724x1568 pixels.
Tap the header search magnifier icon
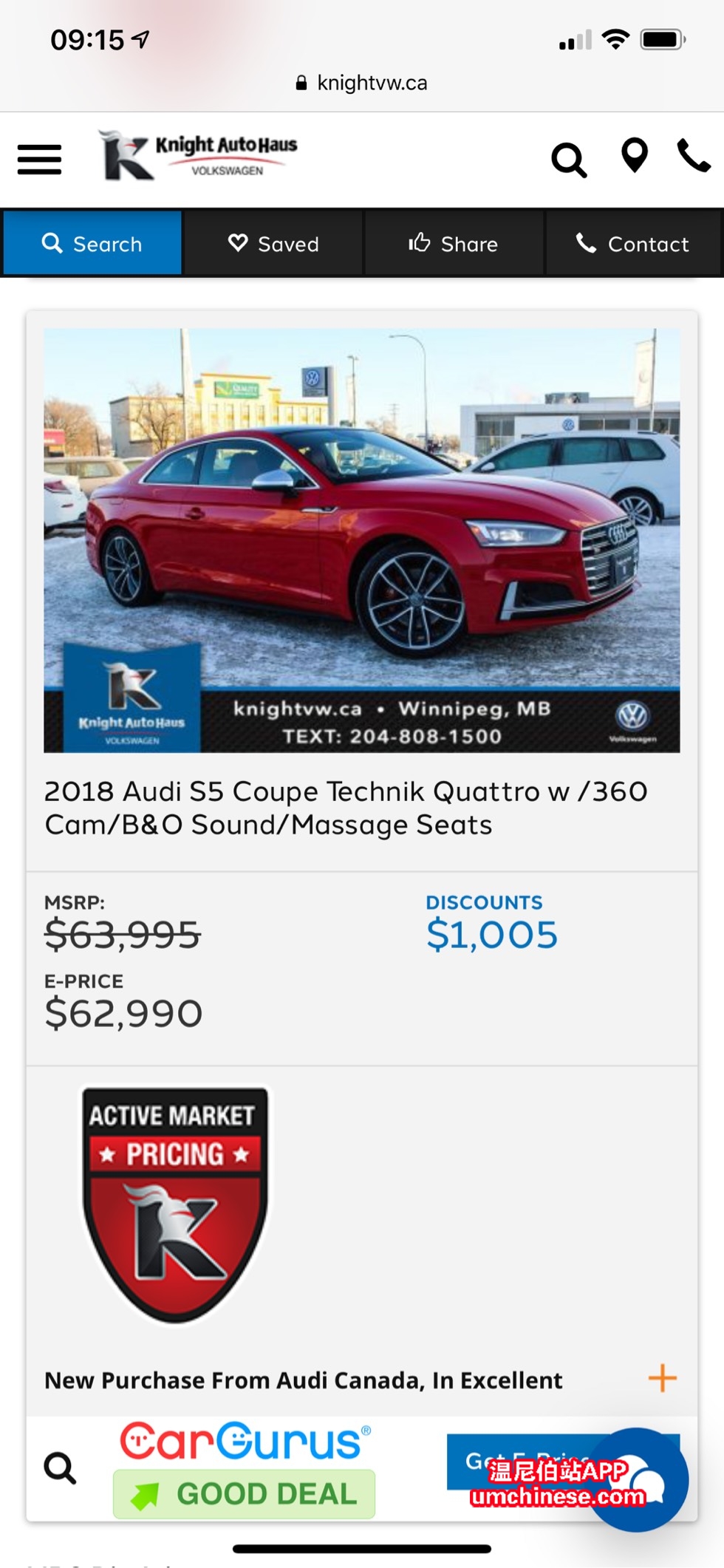click(568, 159)
